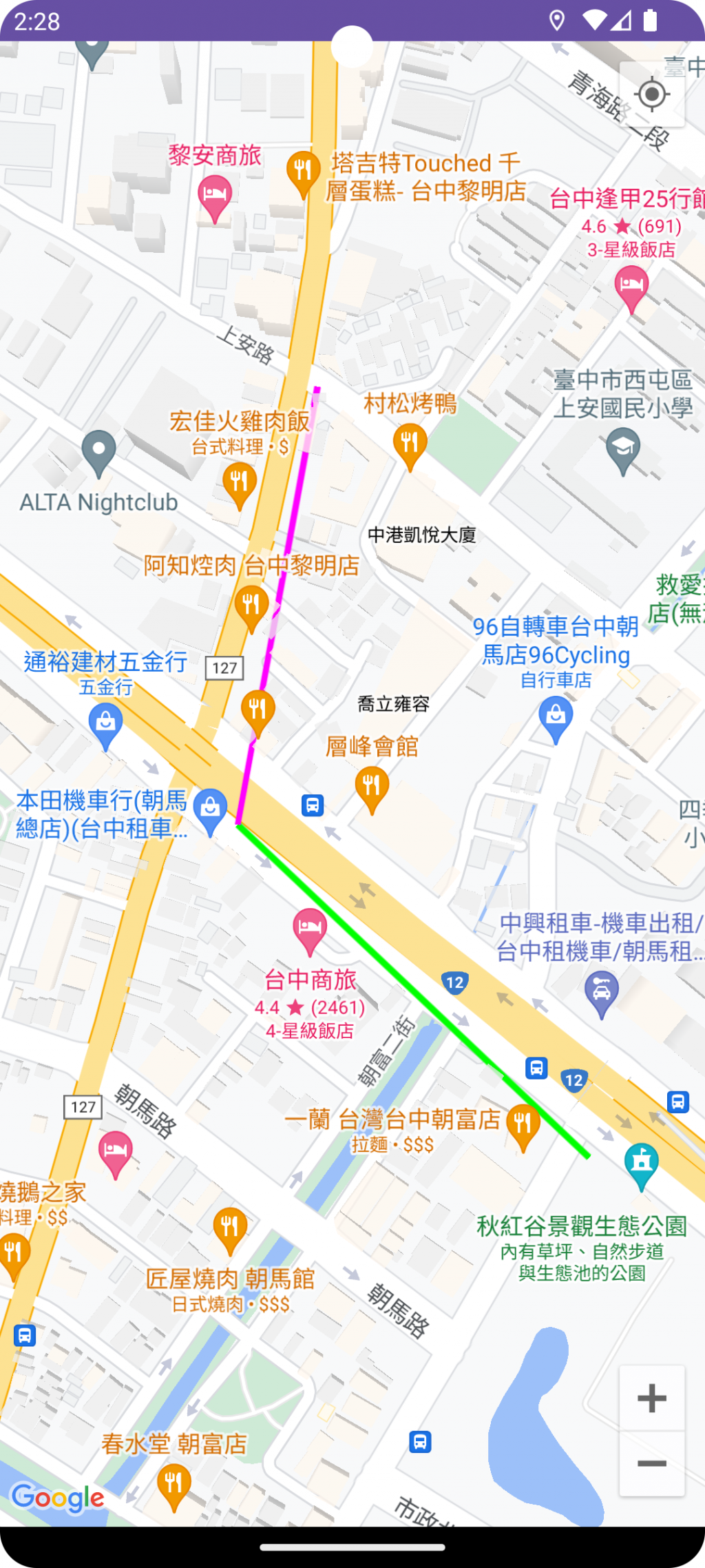Viewport: 705px width, 1568px height.
Task: Center map on my location
Action: click(651, 94)
